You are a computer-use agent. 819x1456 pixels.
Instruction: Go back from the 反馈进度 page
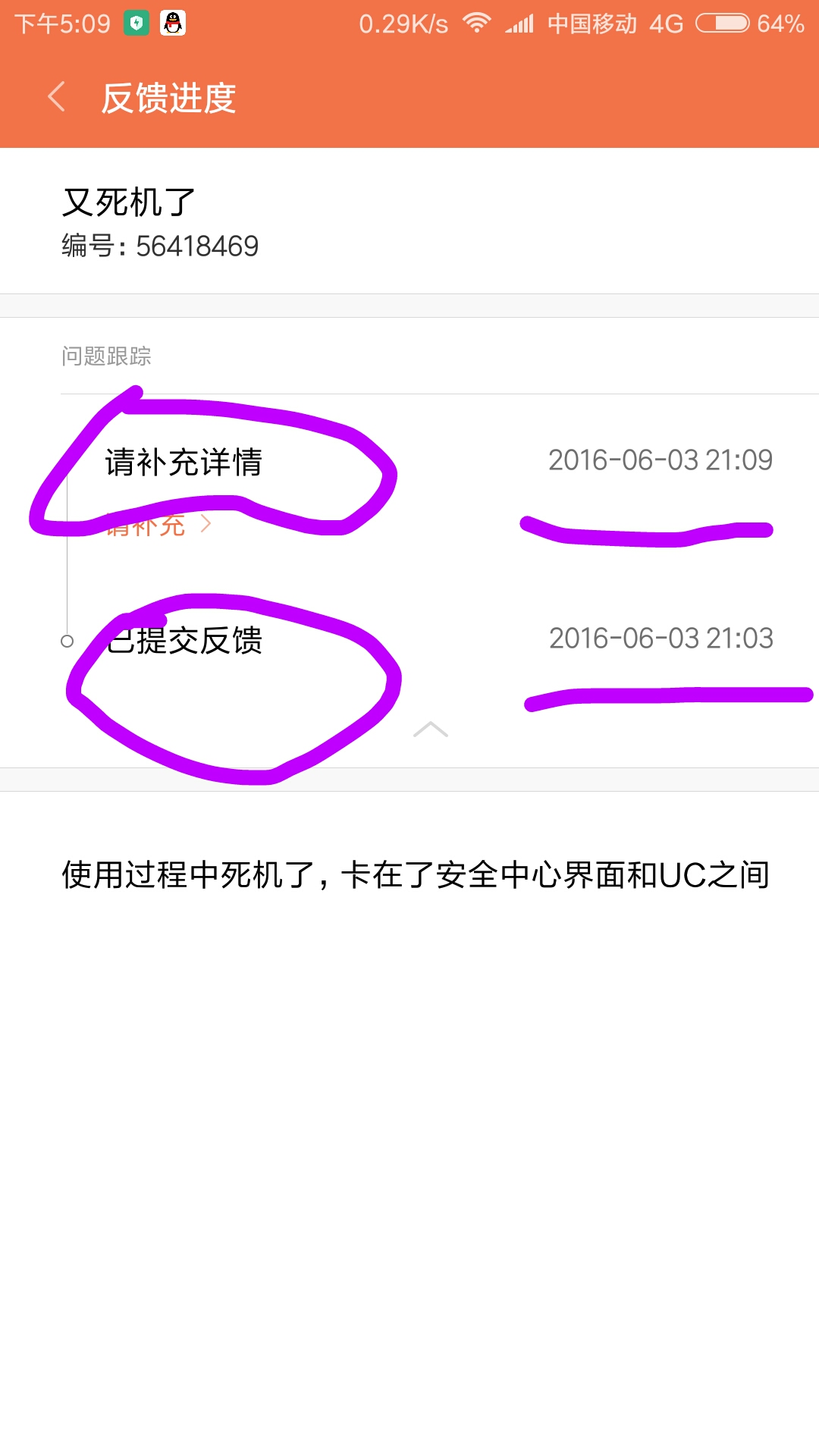pyautogui.click(x=57, y=97)
